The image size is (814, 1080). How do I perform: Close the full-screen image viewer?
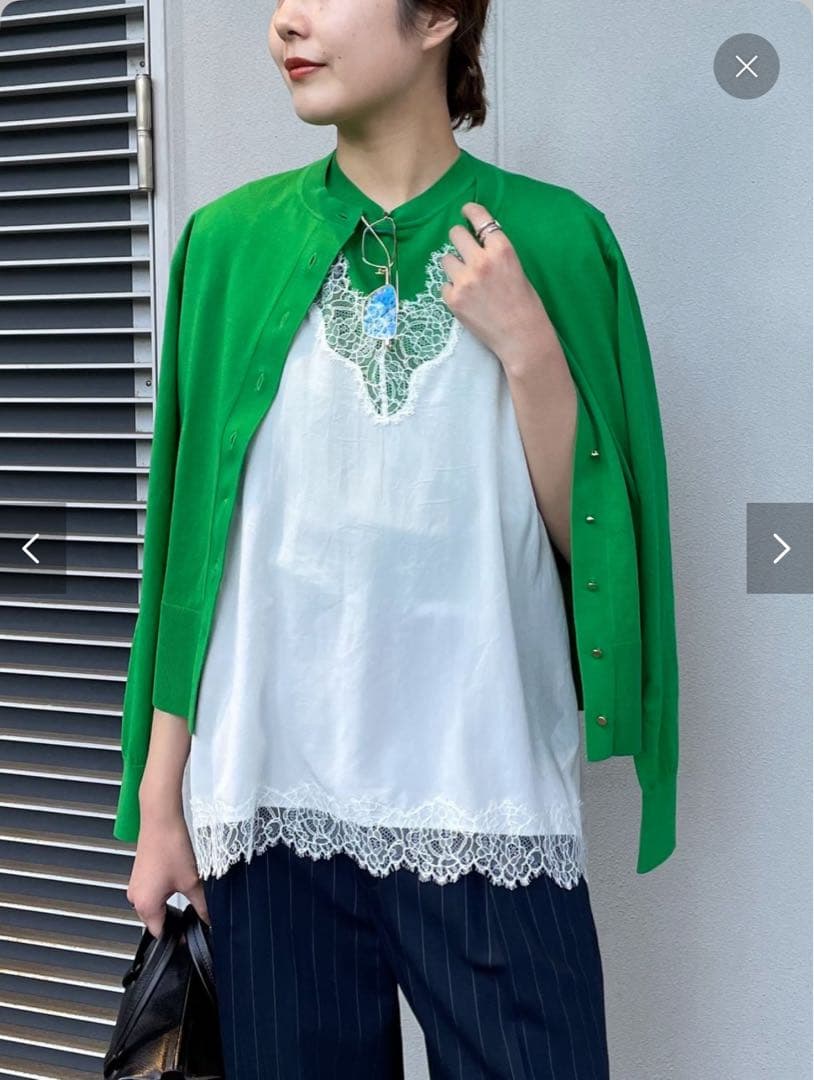(746, 66)
